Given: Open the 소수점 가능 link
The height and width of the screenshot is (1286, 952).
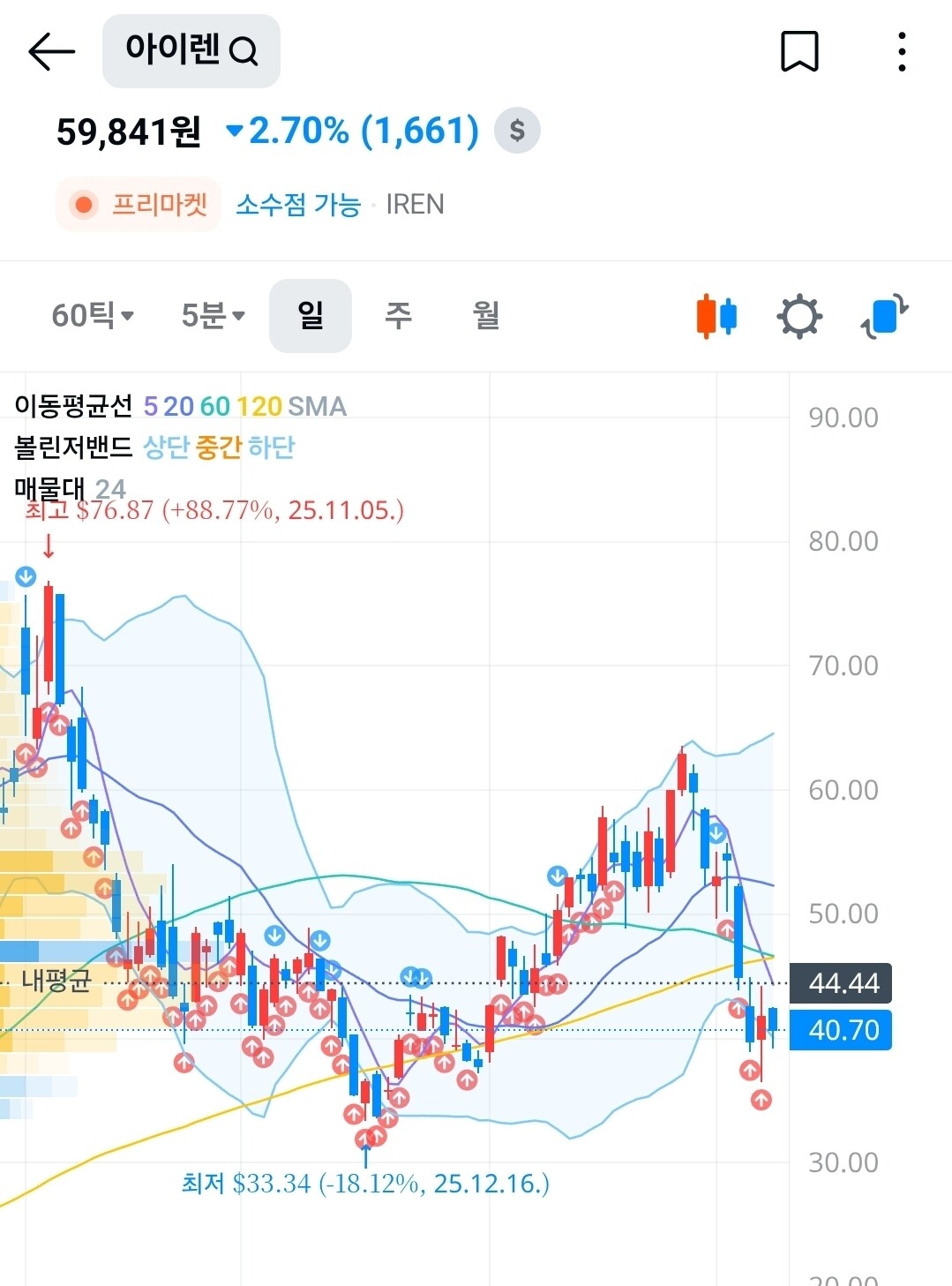Looking at the screenshot, I should 298,205.
